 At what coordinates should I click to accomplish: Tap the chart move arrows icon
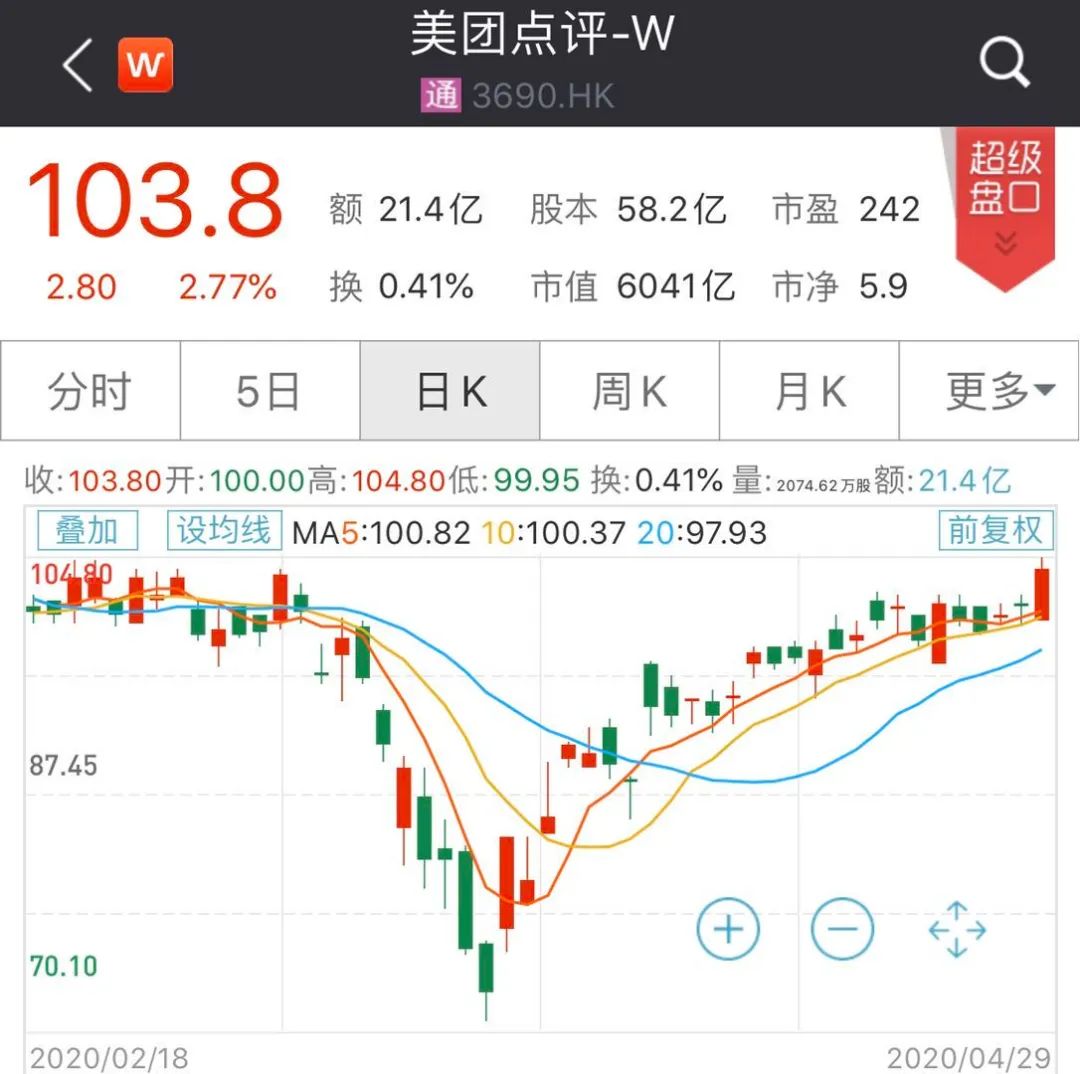957,929
